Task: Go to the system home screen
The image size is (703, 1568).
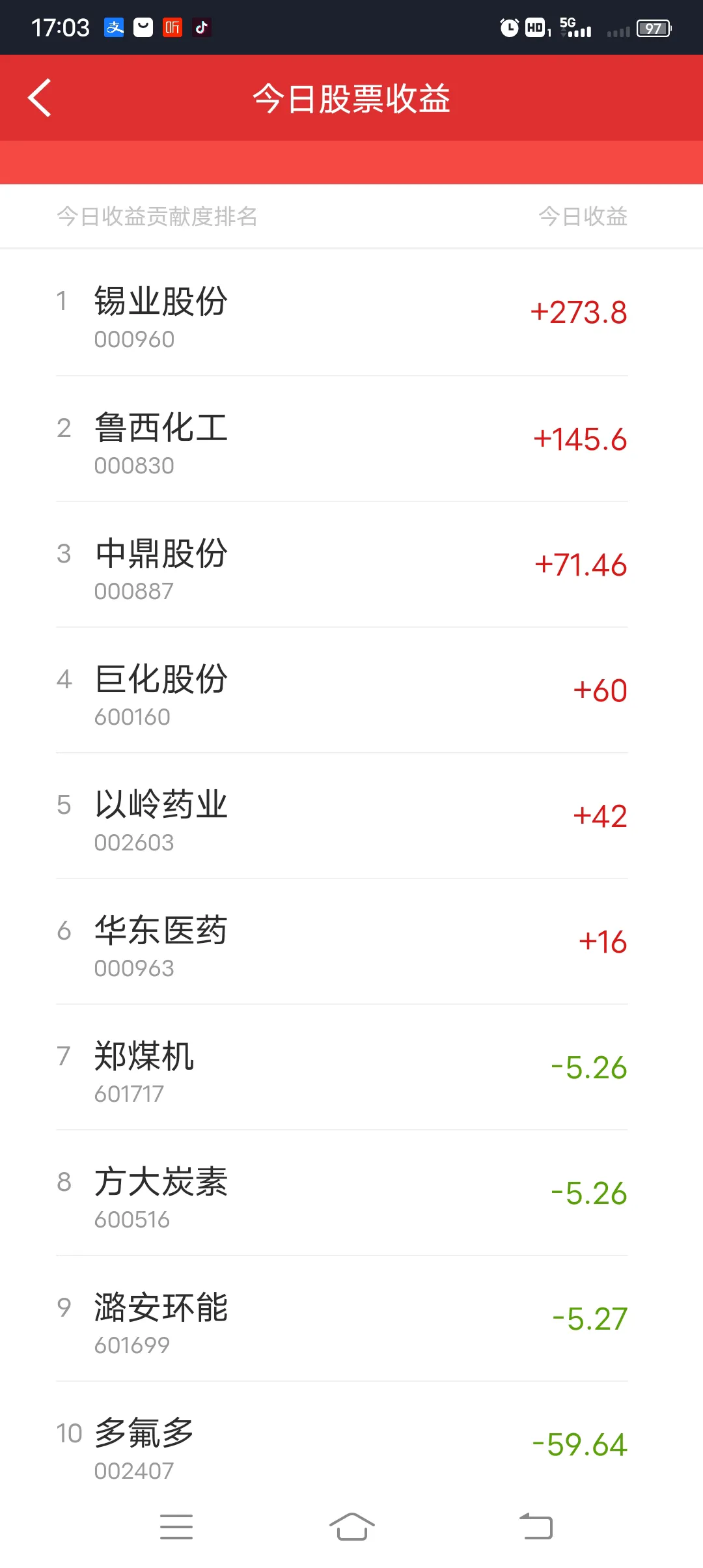Action: [351, 1527]
